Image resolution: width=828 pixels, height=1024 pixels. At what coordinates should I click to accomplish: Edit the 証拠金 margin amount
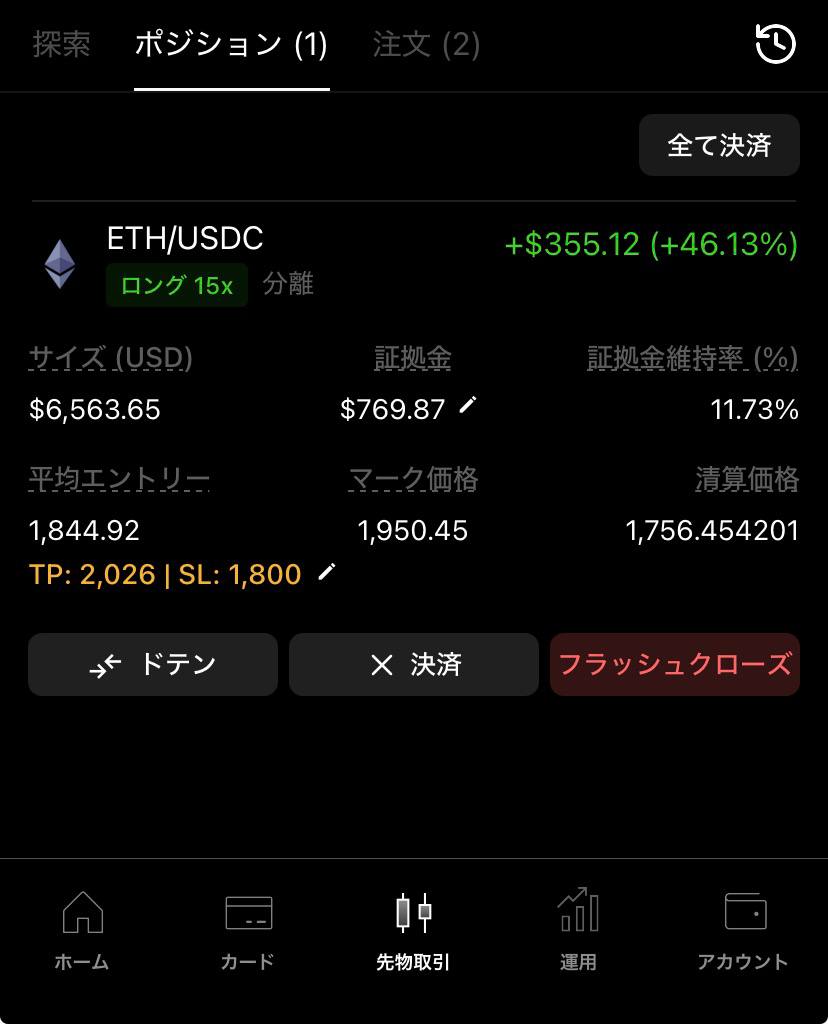pos(468,405)
